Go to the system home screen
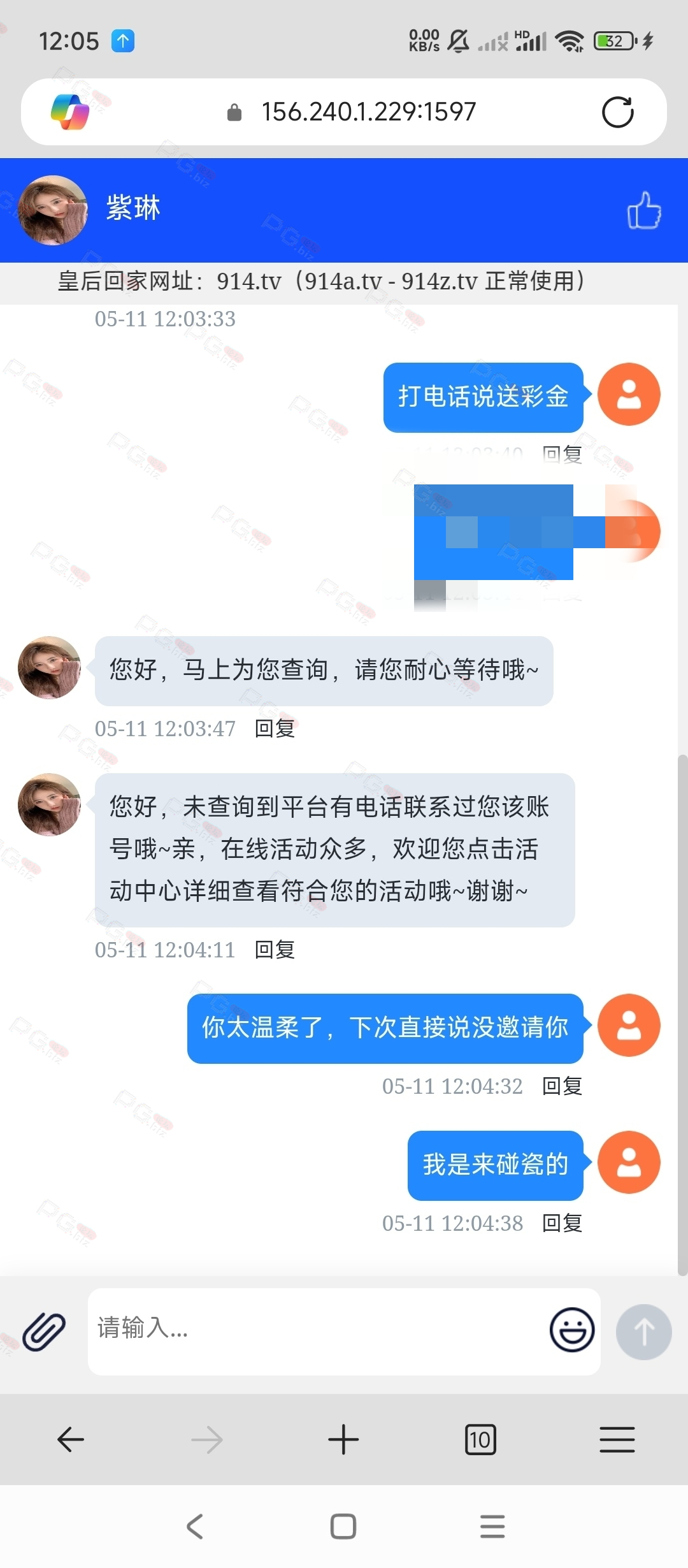 343,1526
